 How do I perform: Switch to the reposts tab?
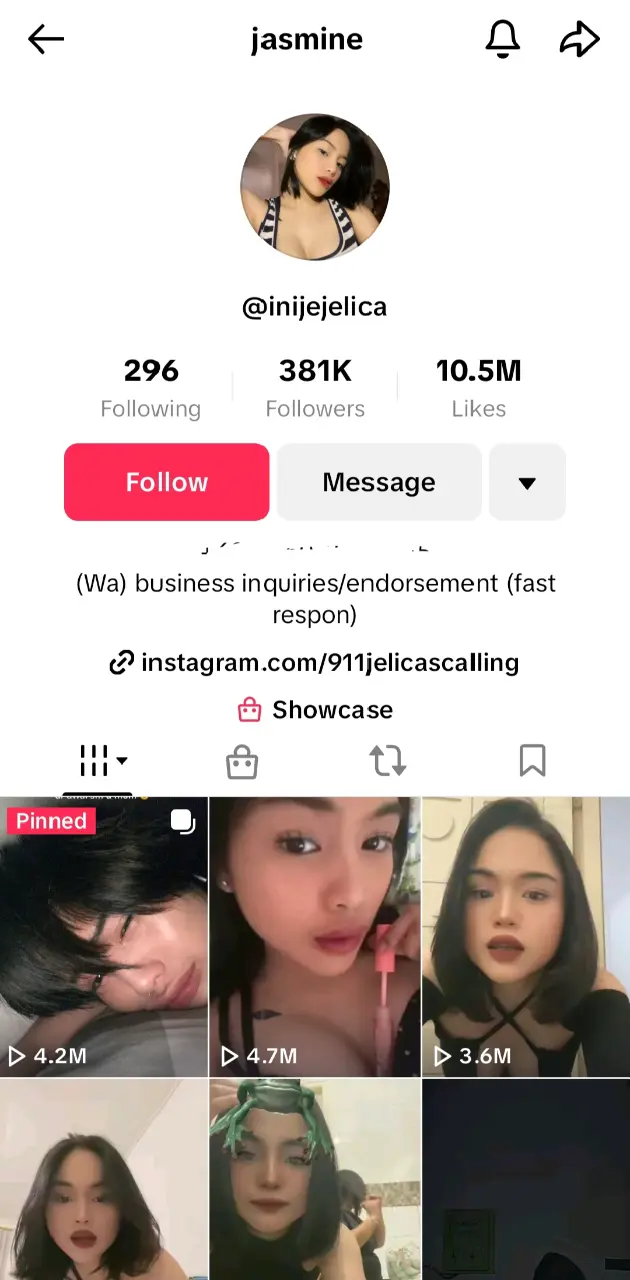[388, 761]
